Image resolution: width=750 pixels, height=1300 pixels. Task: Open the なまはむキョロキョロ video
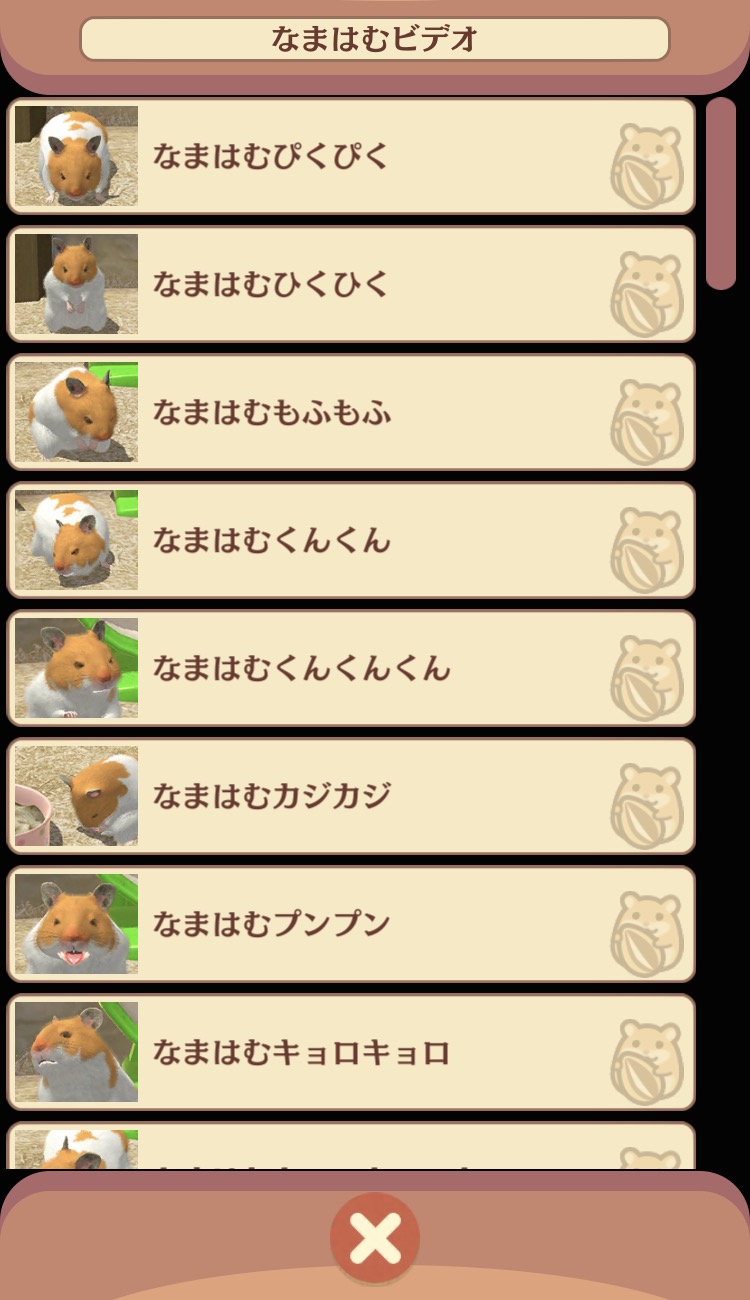351,1052
